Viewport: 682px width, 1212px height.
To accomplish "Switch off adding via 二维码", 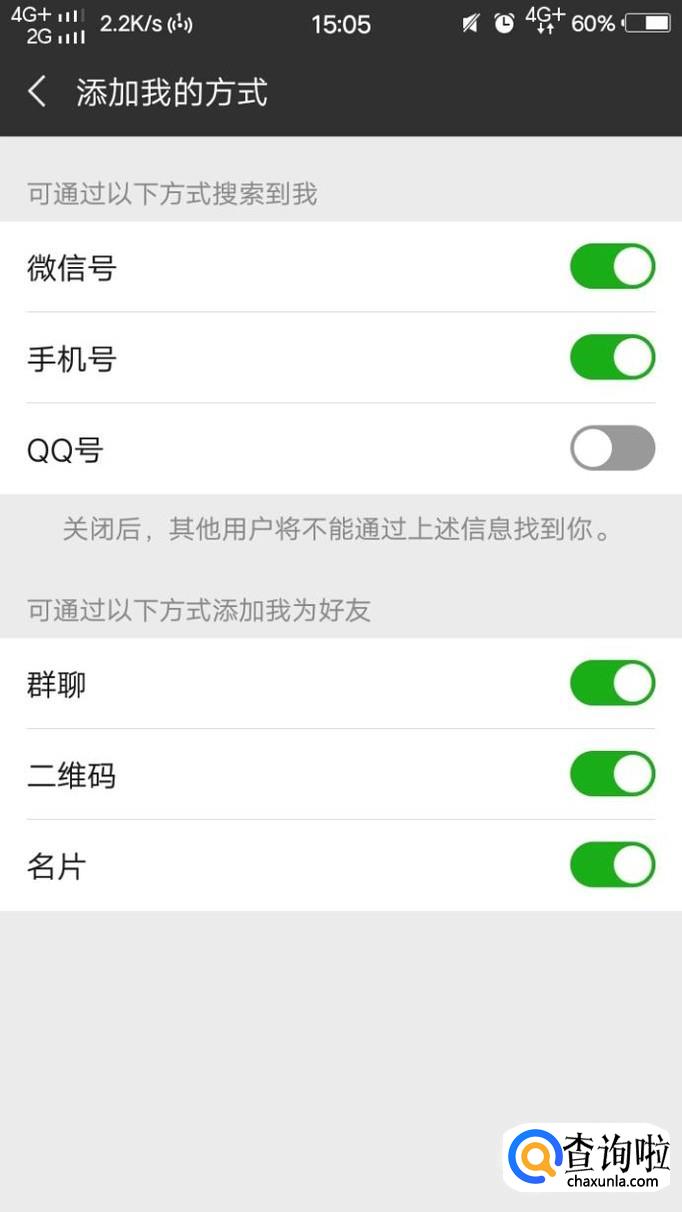I will (x=612, y=774).
